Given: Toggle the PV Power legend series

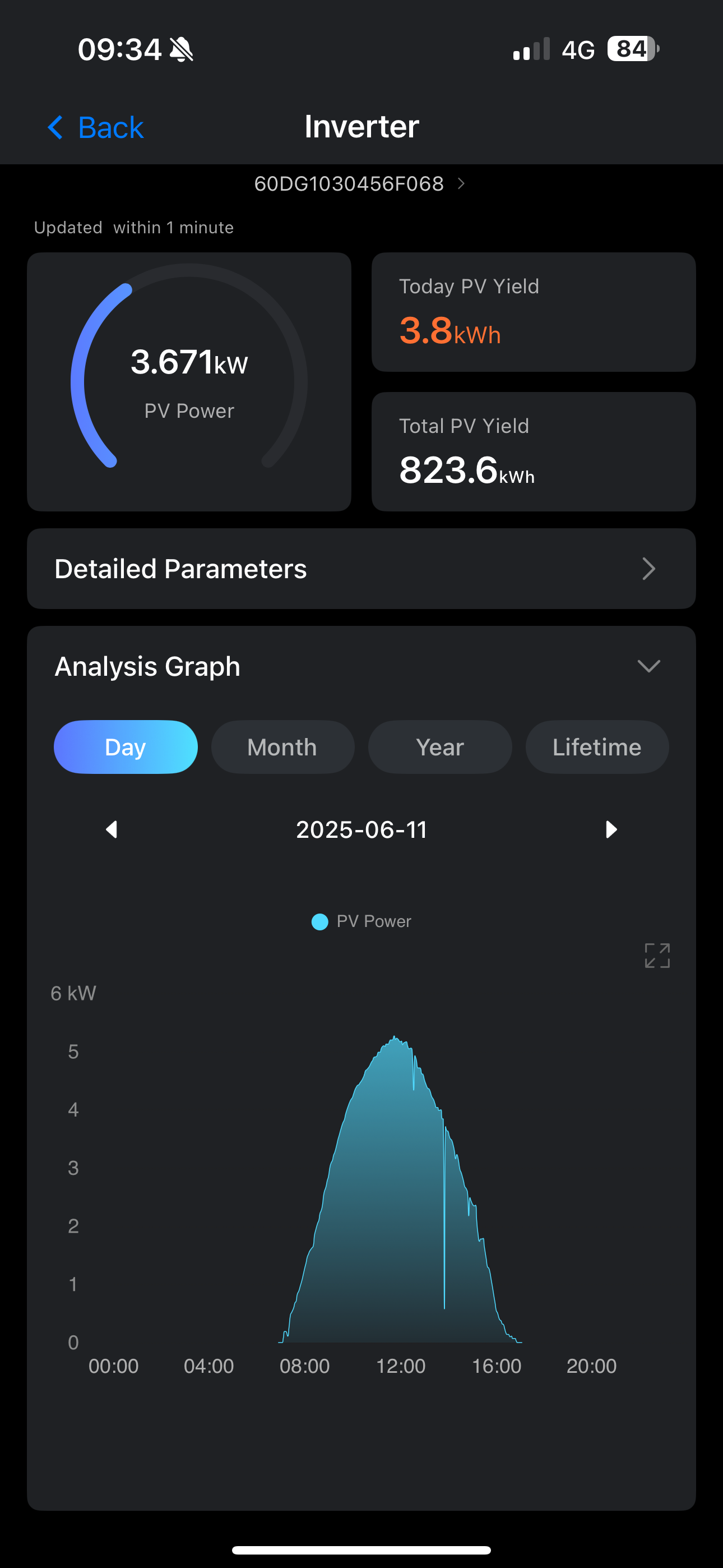Looking at the screenshot, I should coord(361,921).
